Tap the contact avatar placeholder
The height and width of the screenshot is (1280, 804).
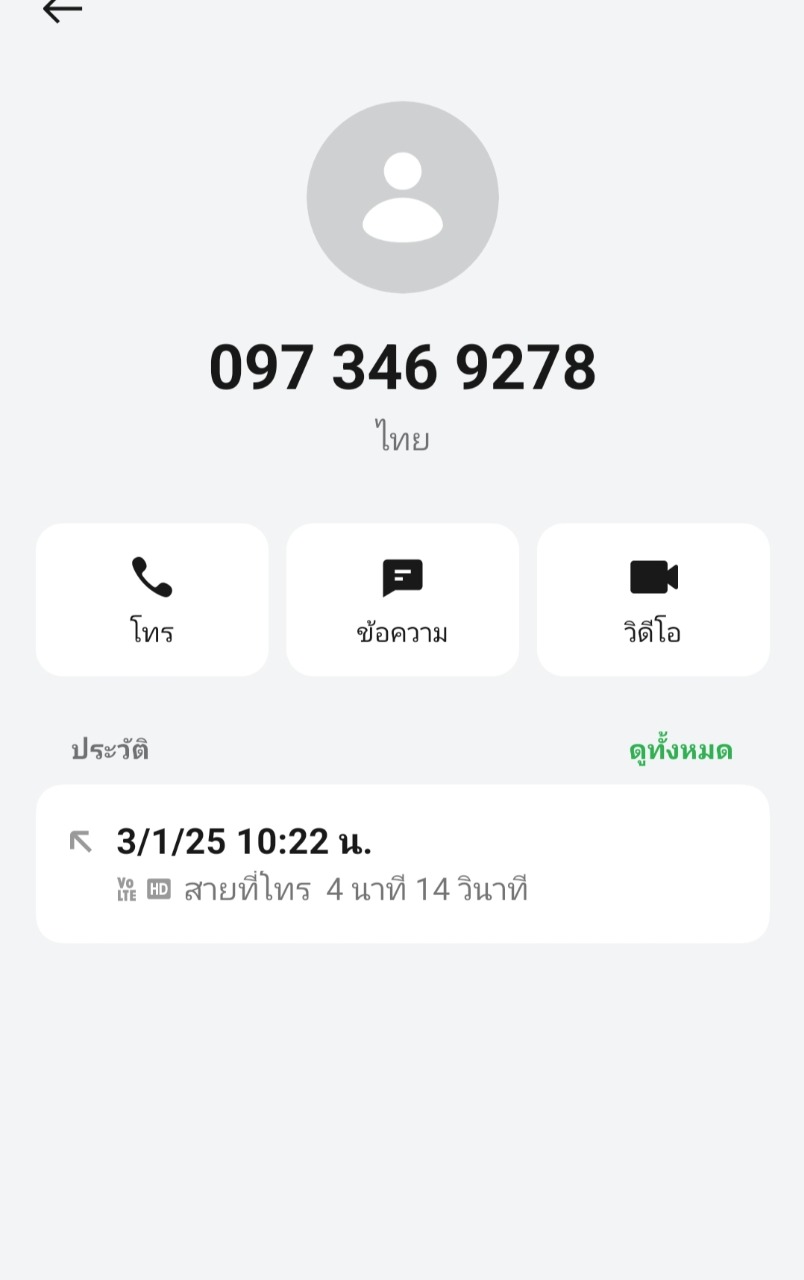tap(402, 197)
